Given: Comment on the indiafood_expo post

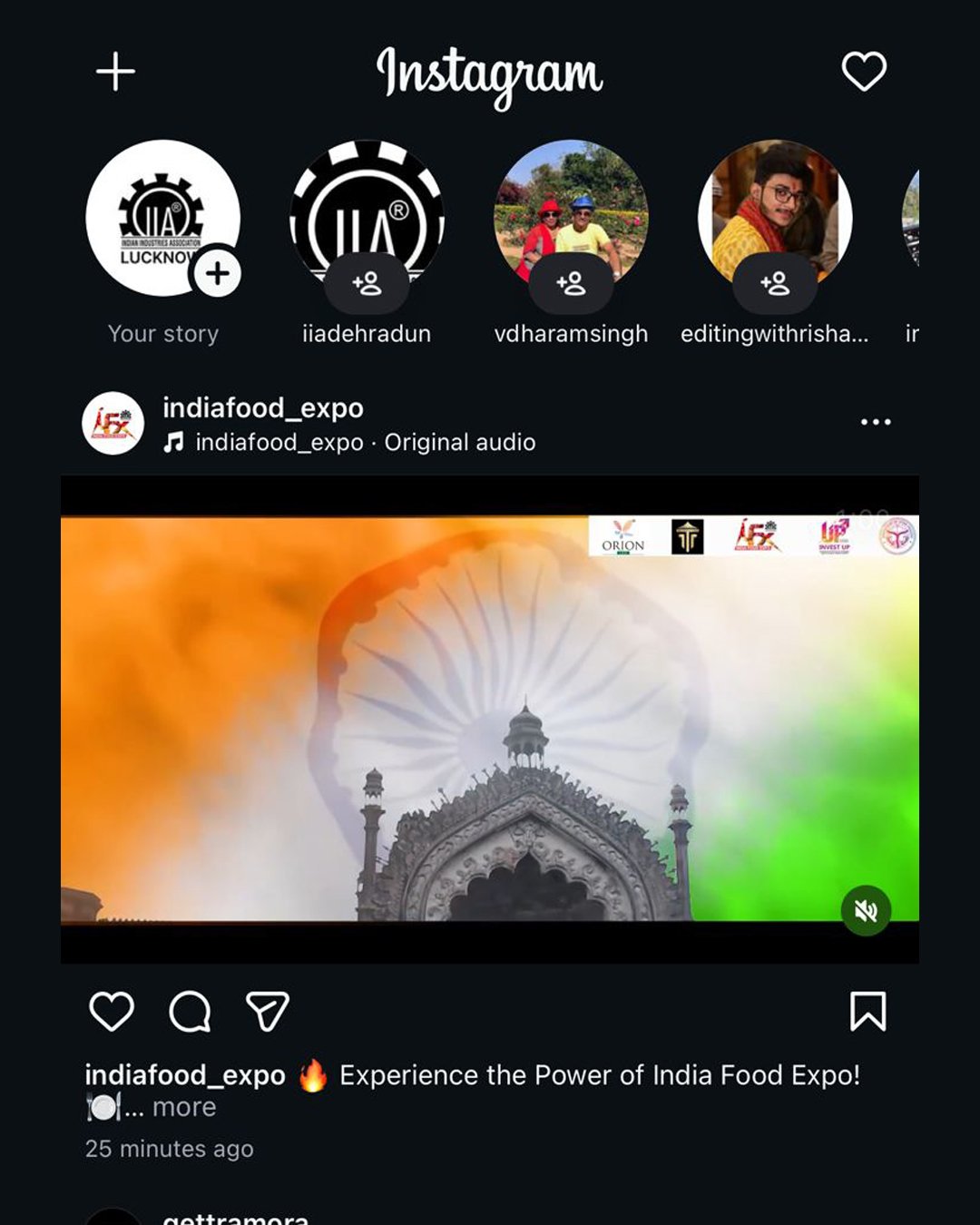Looking at the screenshot, I should [190, 1011].
